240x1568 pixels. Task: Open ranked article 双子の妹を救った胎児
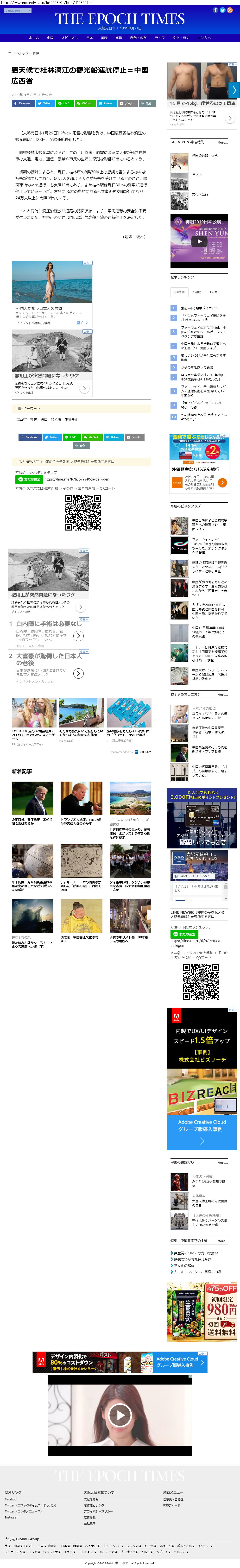pyautogui.click(x=197, y=367)
